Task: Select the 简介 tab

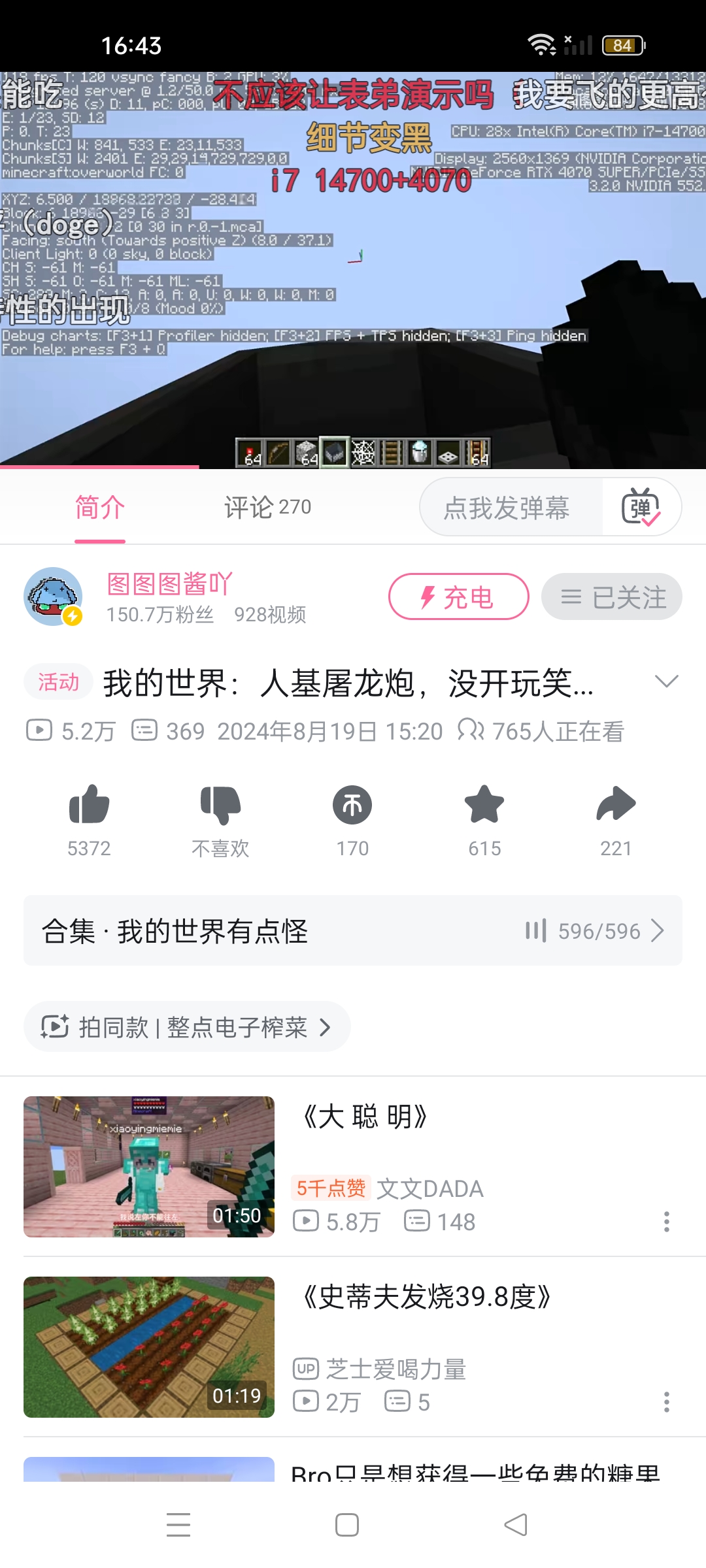Action: tap(100, 507)
